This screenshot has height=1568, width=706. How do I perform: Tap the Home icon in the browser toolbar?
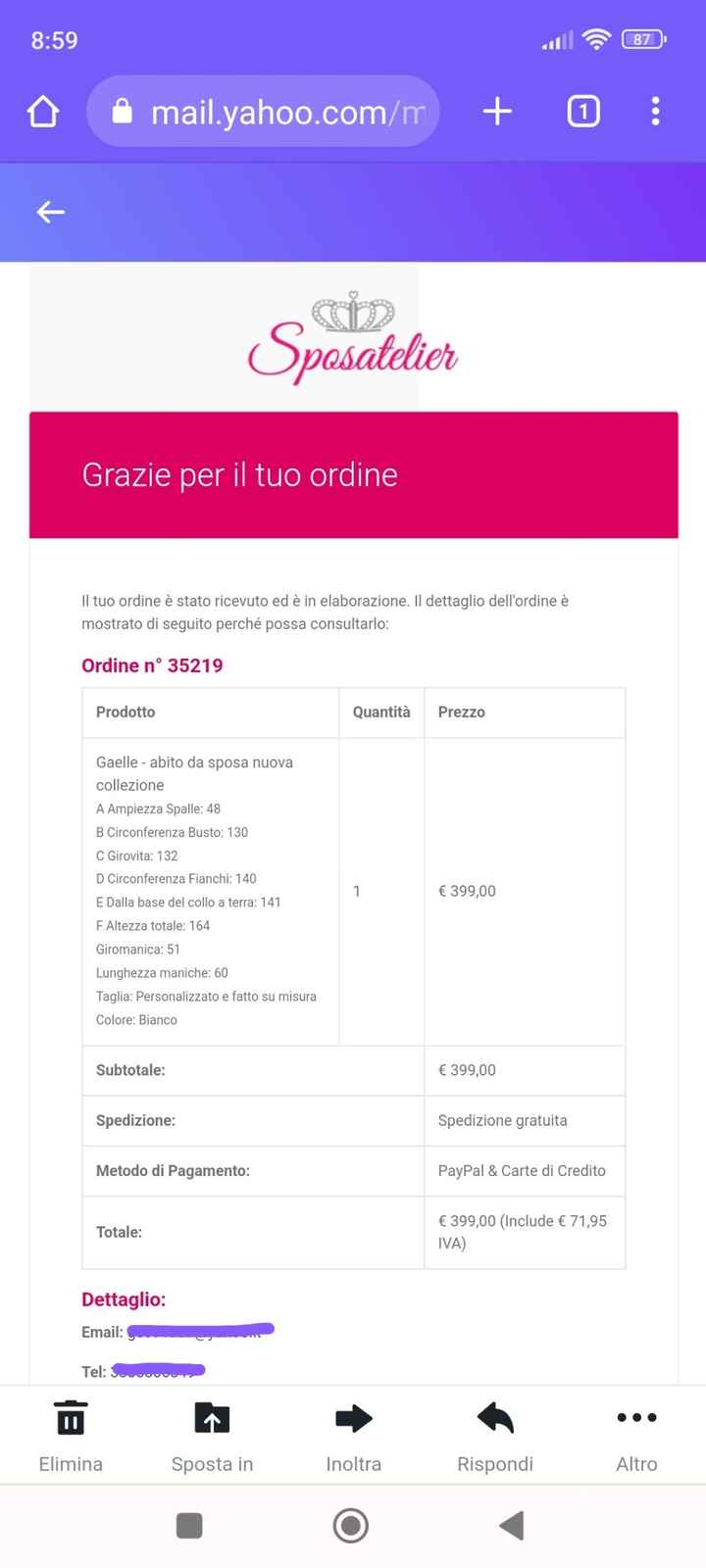pos(42,111)
